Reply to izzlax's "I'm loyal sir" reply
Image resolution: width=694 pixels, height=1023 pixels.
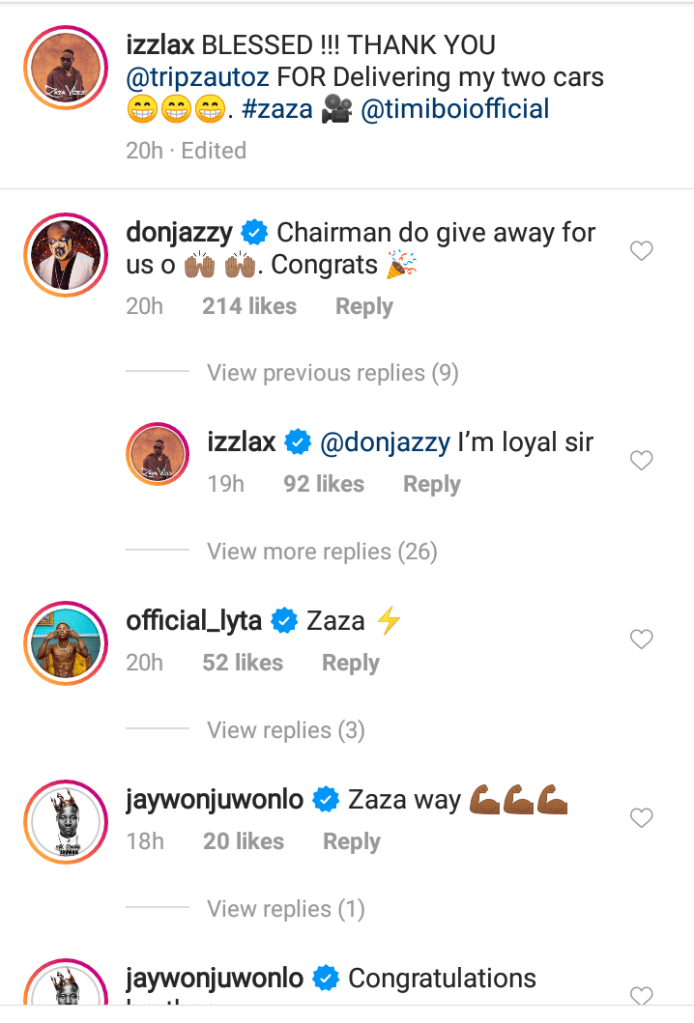tap(431, 485)
